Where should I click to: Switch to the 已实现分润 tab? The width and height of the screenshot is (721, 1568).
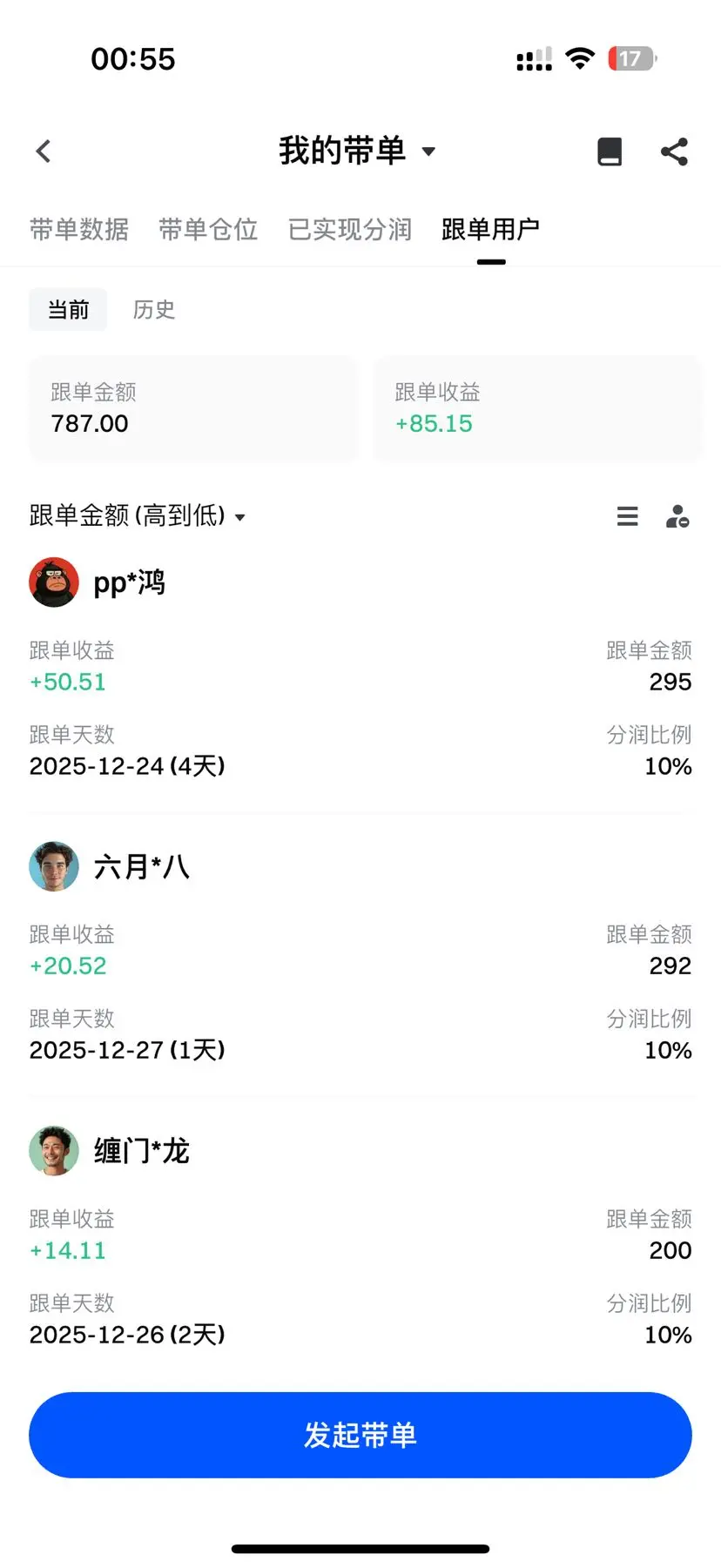click(x=348, y=229)
